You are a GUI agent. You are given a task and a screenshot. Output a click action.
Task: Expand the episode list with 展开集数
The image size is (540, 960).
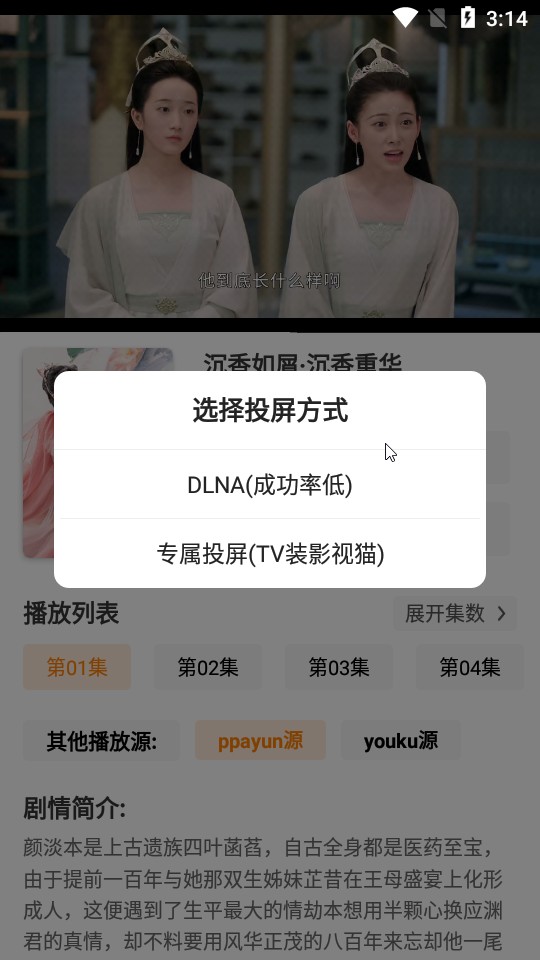(x=455, y=613)
